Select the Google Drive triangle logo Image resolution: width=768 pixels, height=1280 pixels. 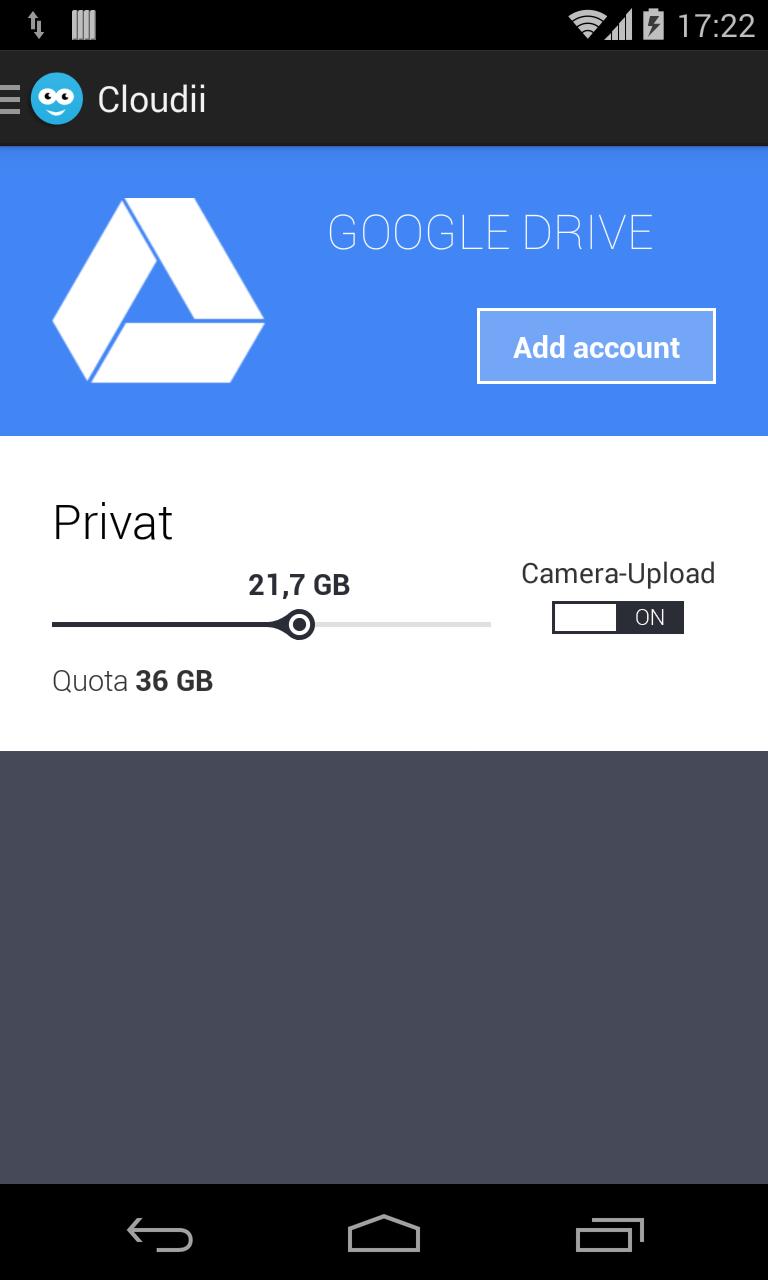[x=158, y=288]
